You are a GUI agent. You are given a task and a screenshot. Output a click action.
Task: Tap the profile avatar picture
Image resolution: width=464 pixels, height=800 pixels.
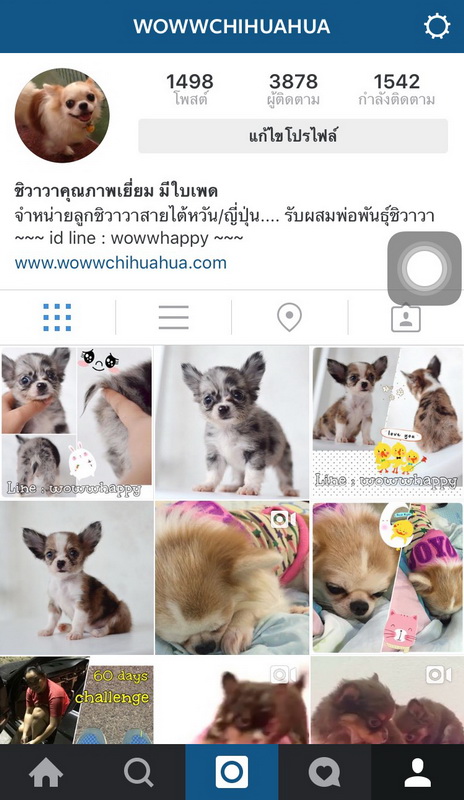coord(62,115)
